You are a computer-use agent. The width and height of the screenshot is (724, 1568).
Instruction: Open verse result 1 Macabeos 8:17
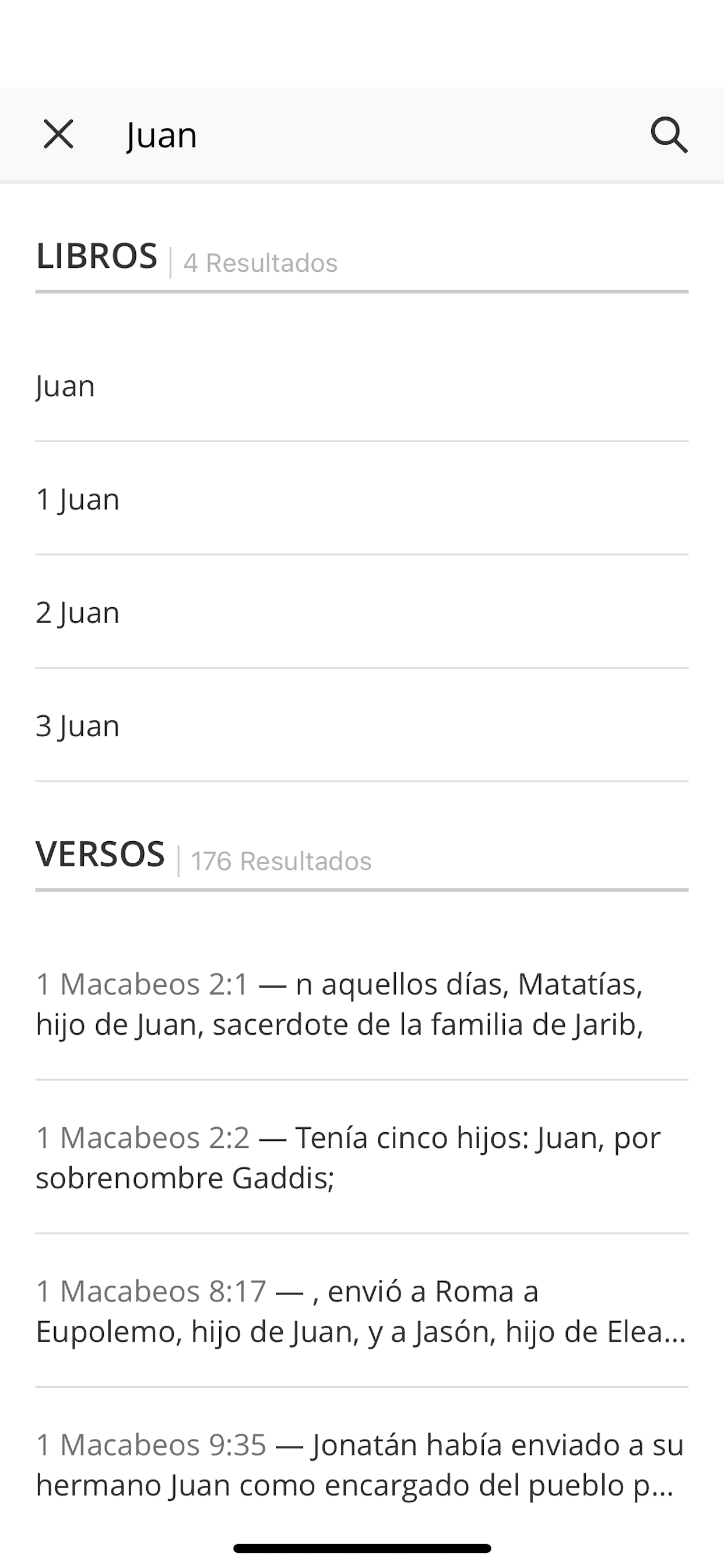(361, 1311)
